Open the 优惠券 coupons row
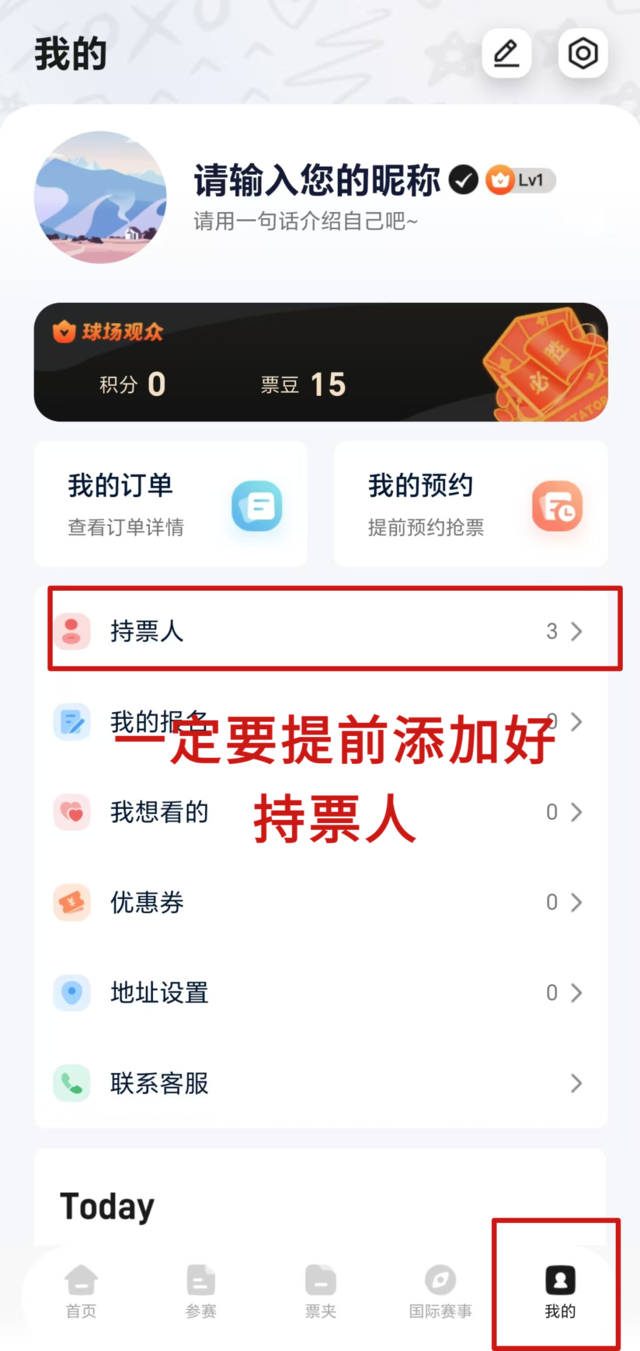Viewport: 640px width, 1351px height. pyautogui.click(x=320, y=902)
